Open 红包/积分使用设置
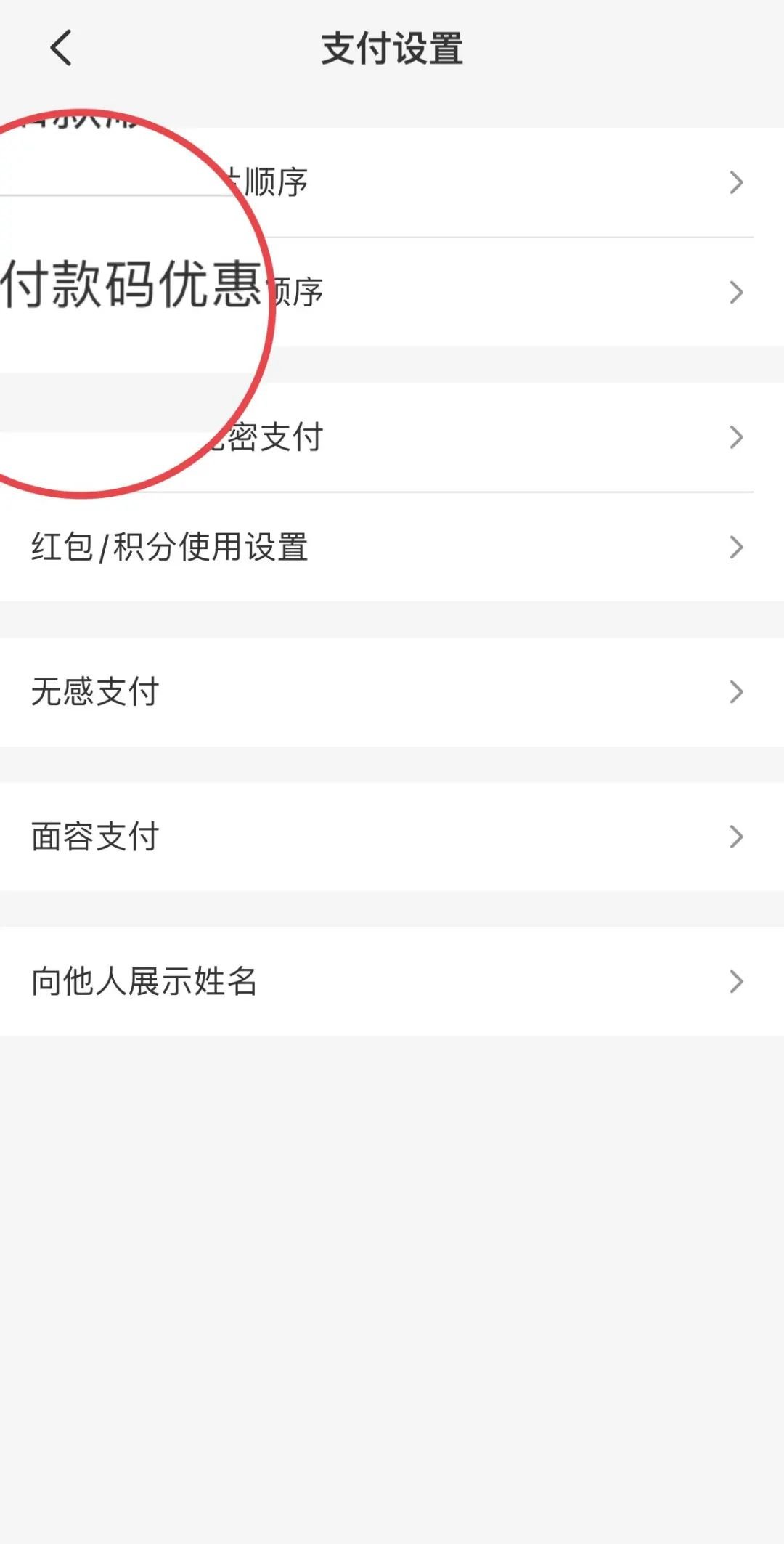Image resolution: width=784 pixels, height=1544 pixels. point(392,547)
